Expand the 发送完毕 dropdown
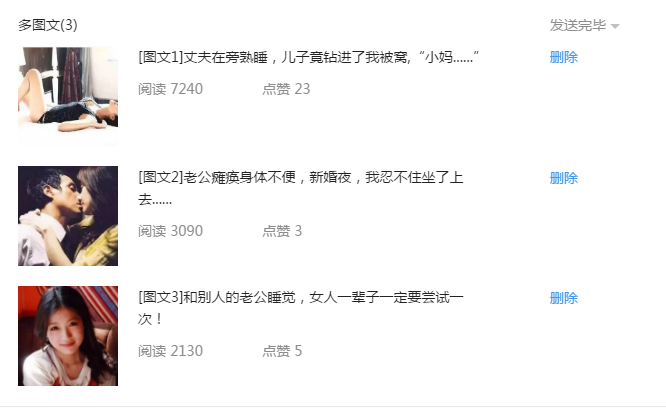The width and height of the screenshot is (666, 415). [x=584, y=25]
